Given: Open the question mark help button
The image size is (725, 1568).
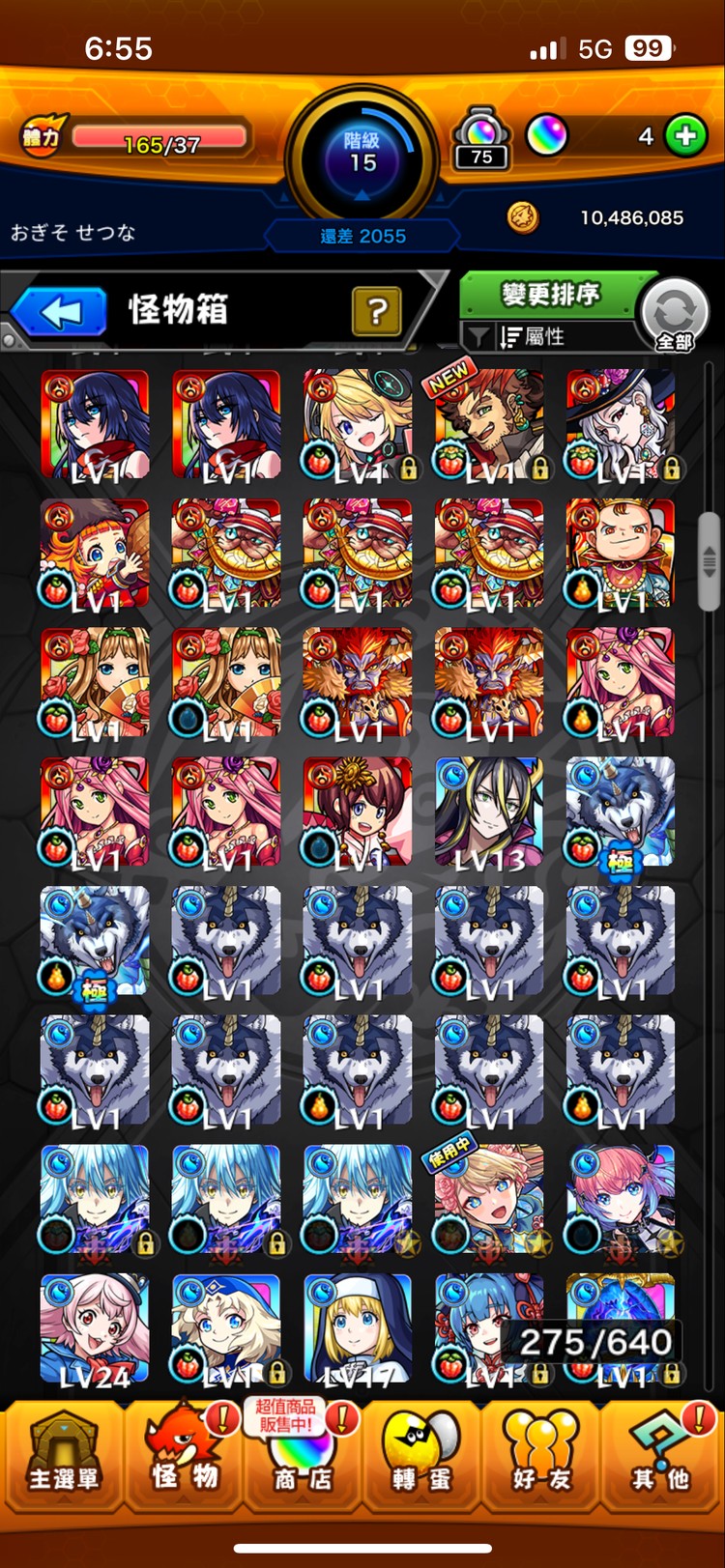Looking at the screenshot, I should coord(377,311).
